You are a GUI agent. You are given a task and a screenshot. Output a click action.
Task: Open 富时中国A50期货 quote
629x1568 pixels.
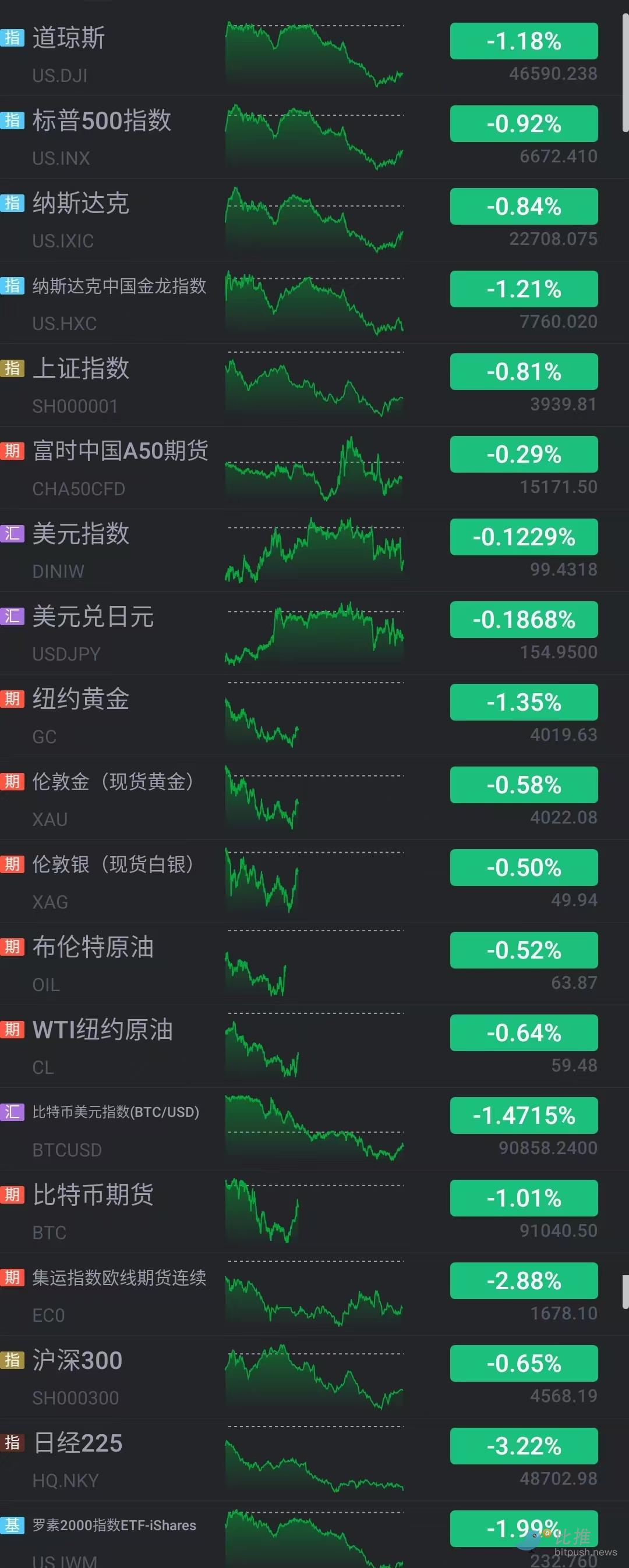click(x=120, y=451)
